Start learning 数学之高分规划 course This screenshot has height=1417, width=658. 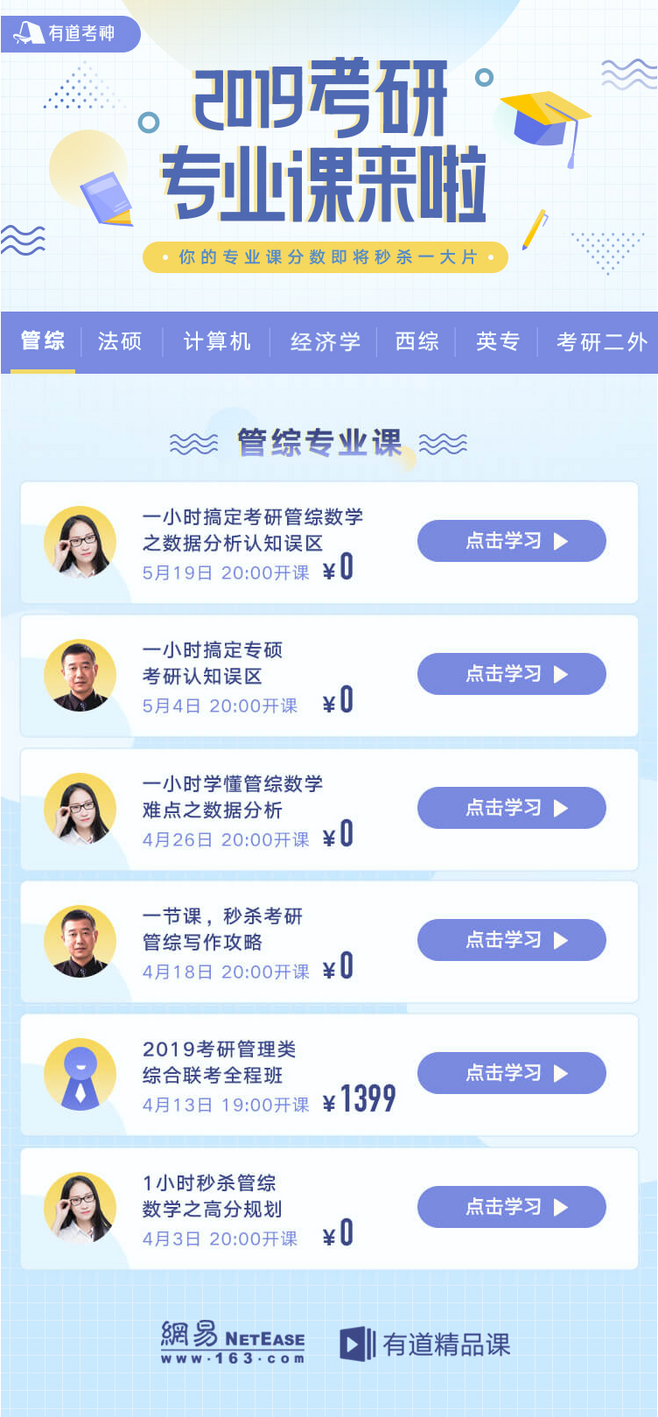(x=511, y=1207)
